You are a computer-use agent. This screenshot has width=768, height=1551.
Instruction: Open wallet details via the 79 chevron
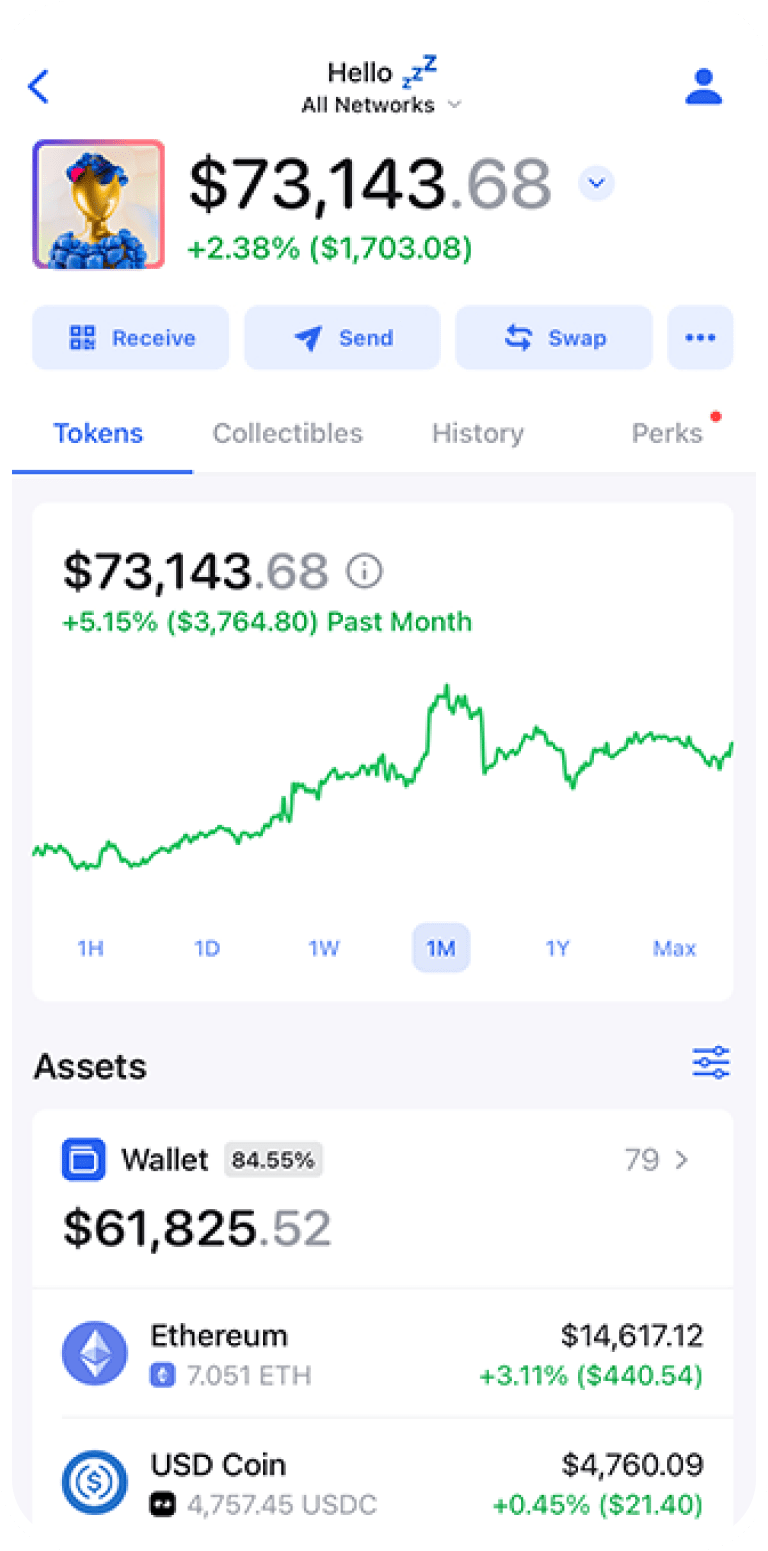coord(666,1159)
